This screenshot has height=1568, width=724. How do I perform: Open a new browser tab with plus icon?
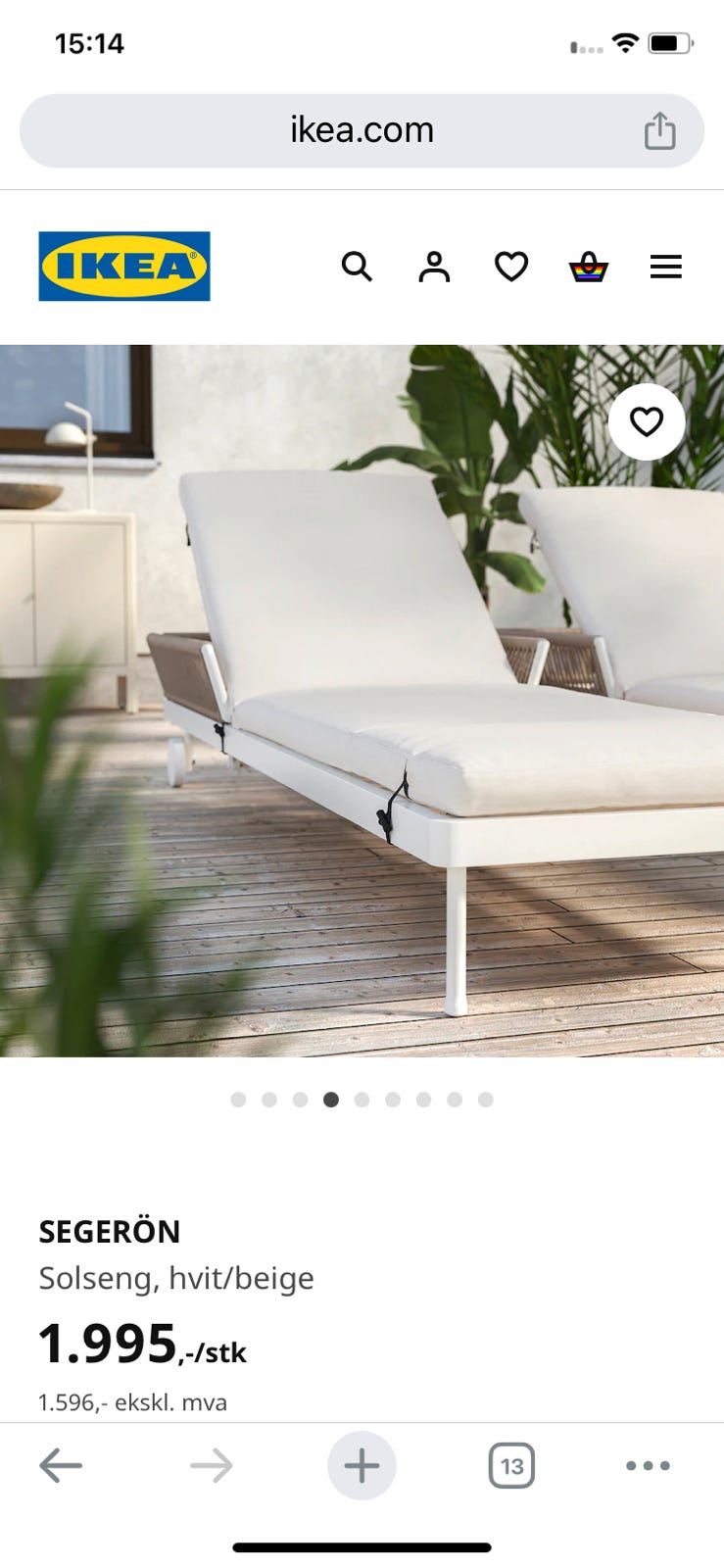(x=362, y=1465)
